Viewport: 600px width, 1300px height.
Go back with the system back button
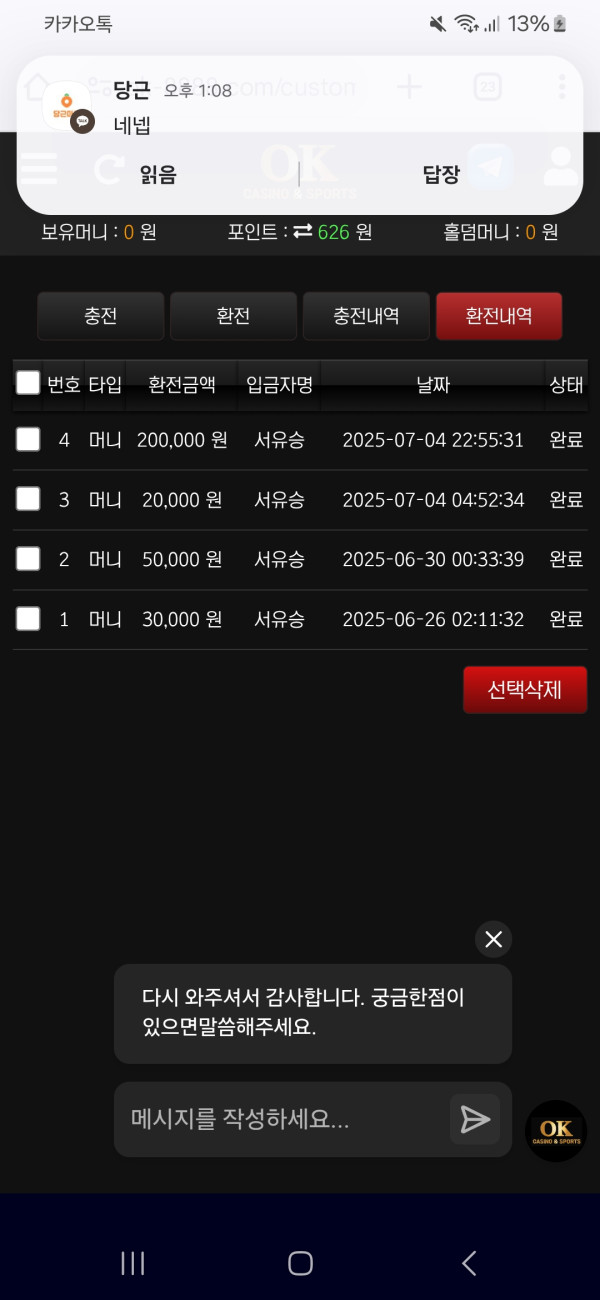(x=468, y=1263)
